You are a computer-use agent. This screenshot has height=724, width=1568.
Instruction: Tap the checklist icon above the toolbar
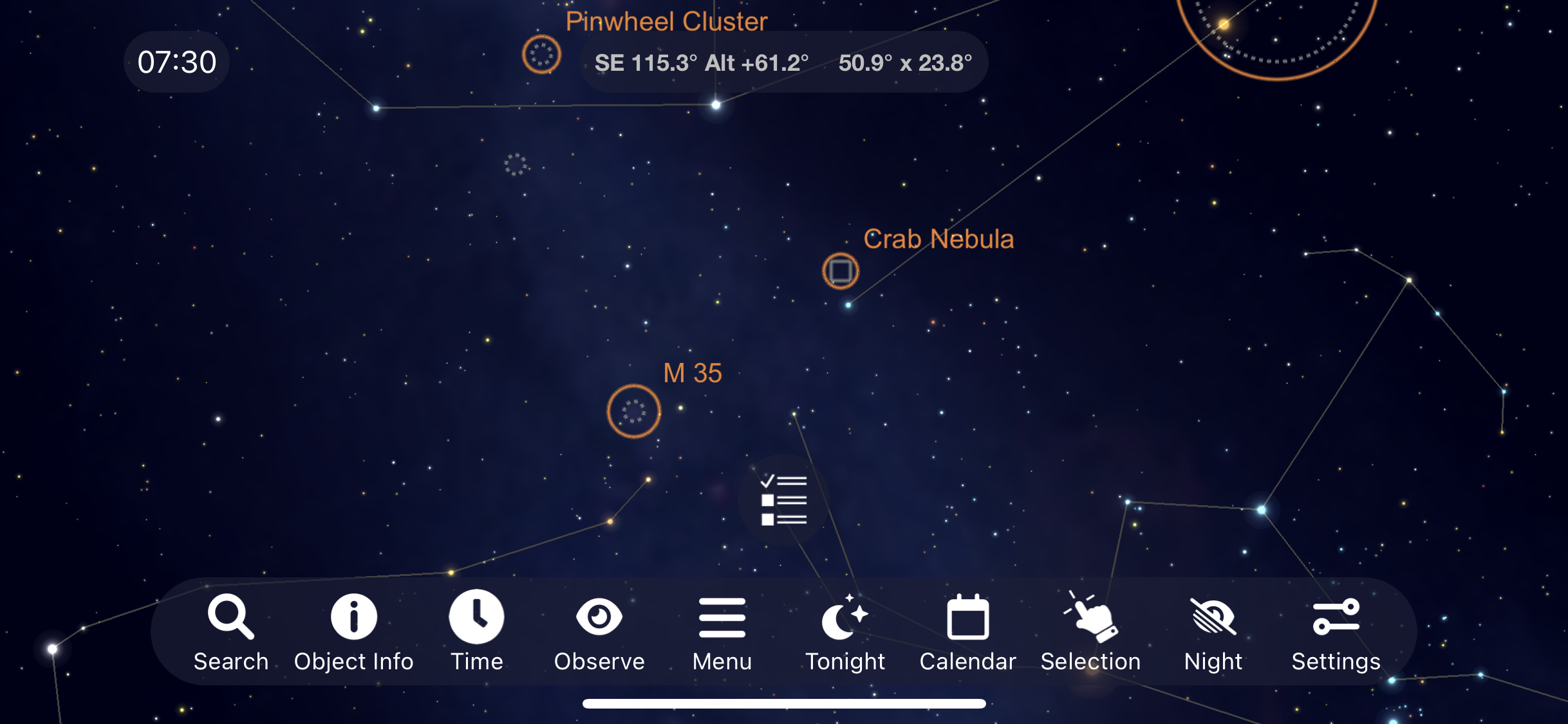[783, 500]
